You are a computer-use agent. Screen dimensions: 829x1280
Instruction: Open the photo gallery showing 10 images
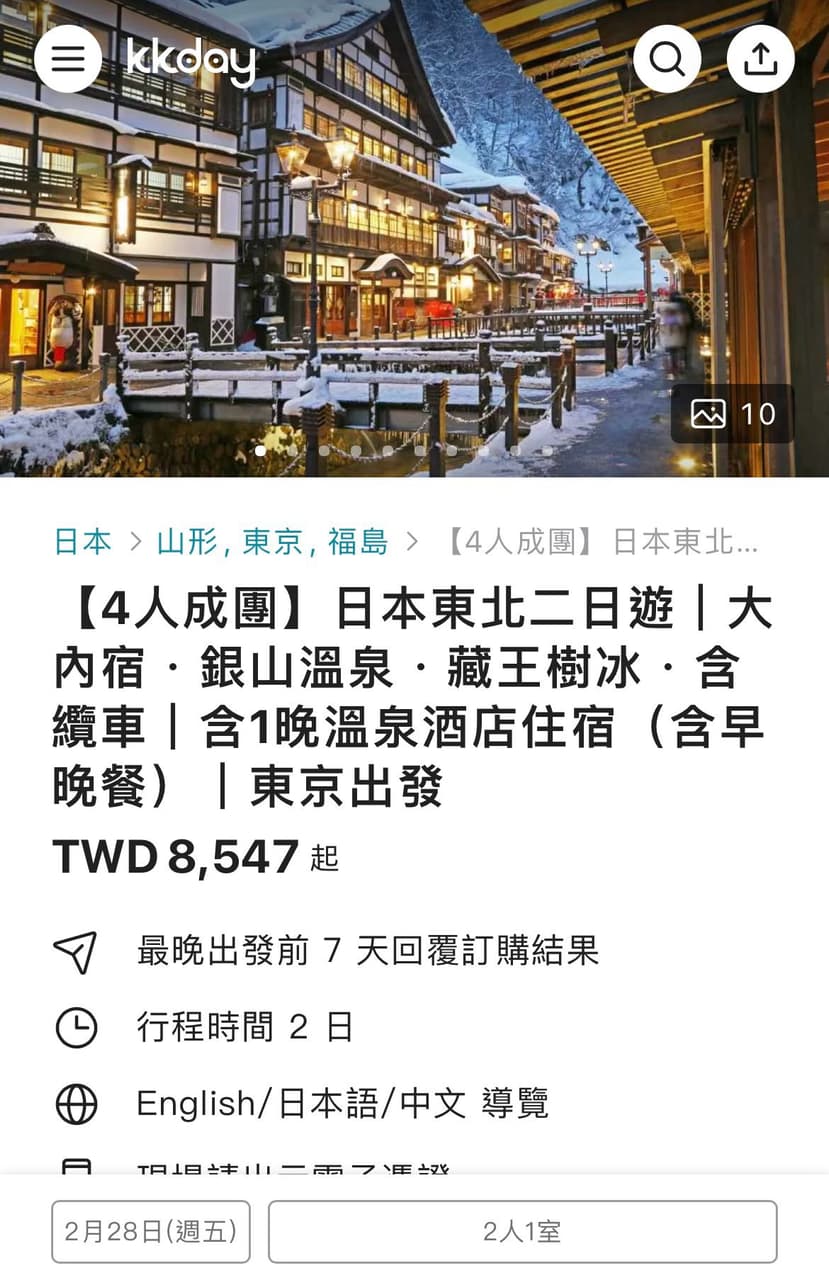(x=732, y=413)
